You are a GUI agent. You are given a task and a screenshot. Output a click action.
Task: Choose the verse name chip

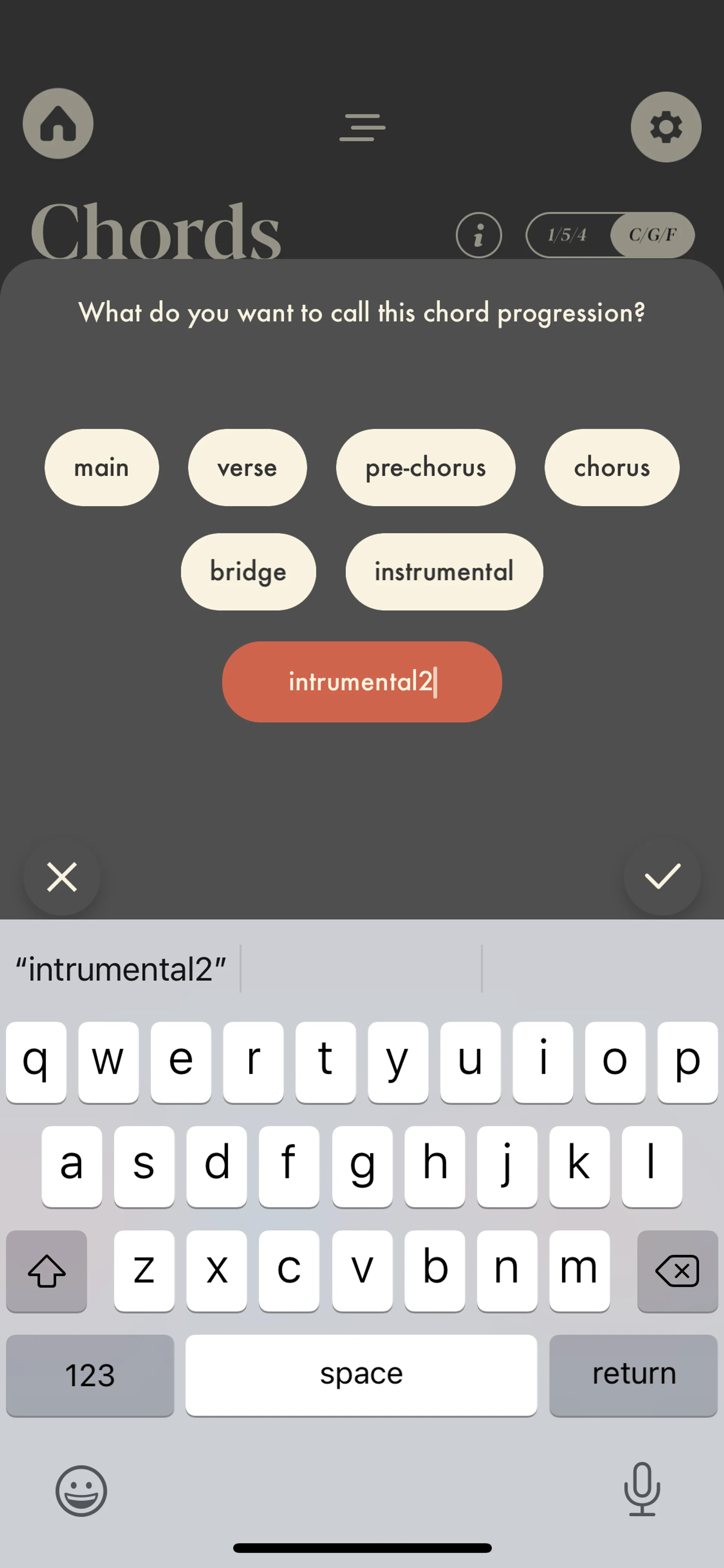[x=247, y=467]
